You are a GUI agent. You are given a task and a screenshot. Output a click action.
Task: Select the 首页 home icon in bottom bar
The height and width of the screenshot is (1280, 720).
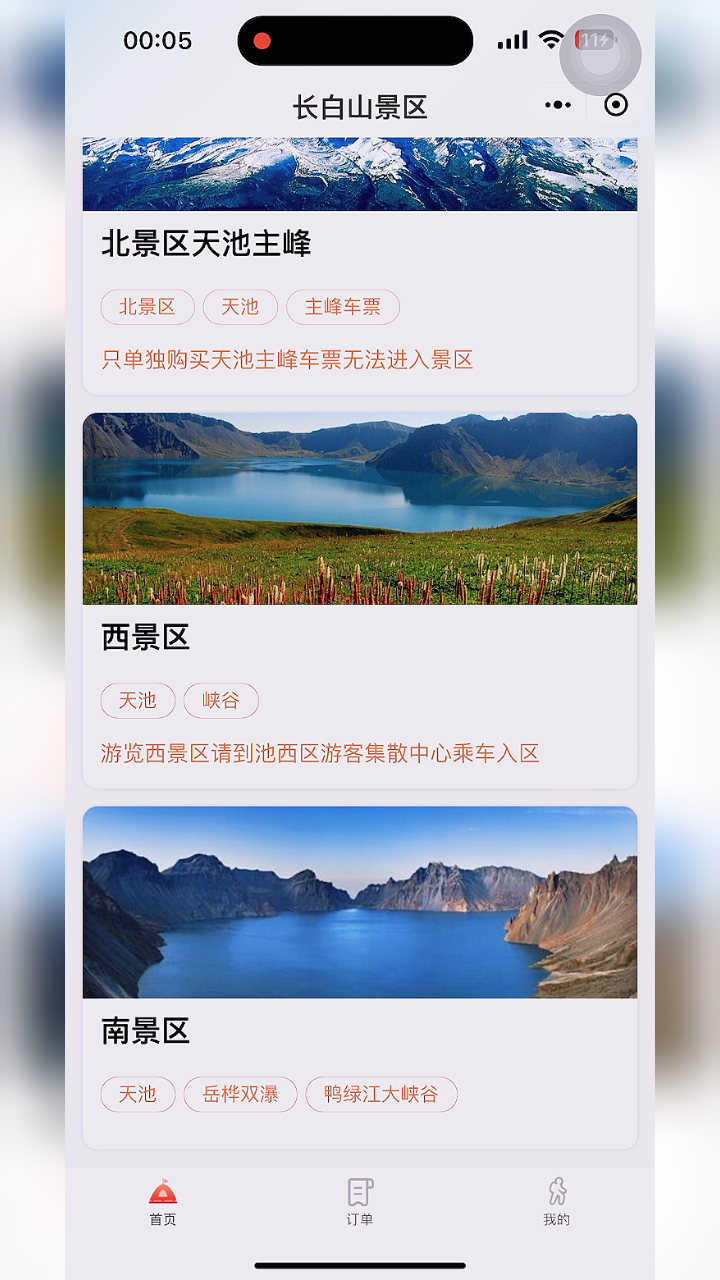pyautogui.click(x=163, y=1192)
